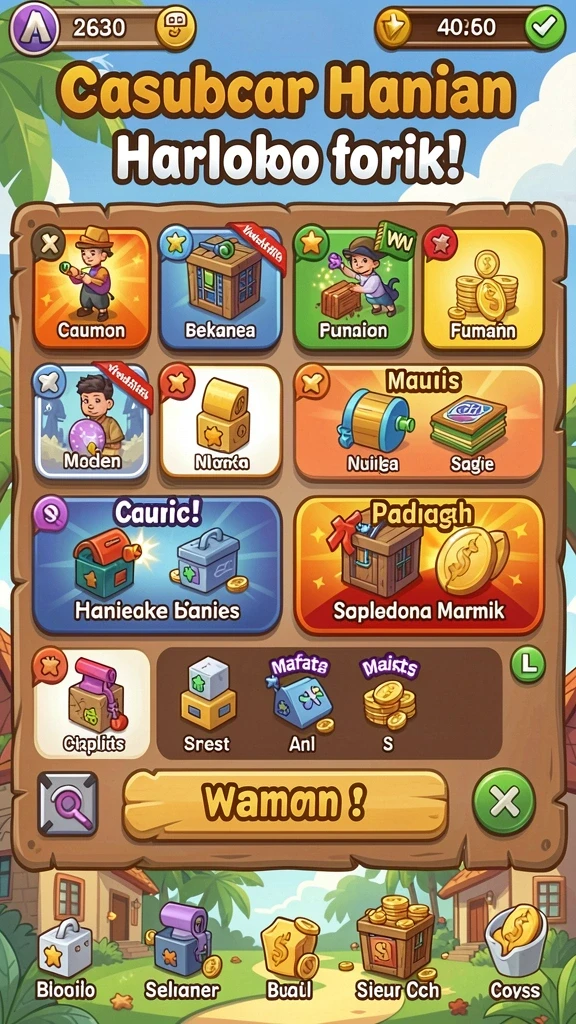
Task: Open the Punaion card
Action: [353, 288]
